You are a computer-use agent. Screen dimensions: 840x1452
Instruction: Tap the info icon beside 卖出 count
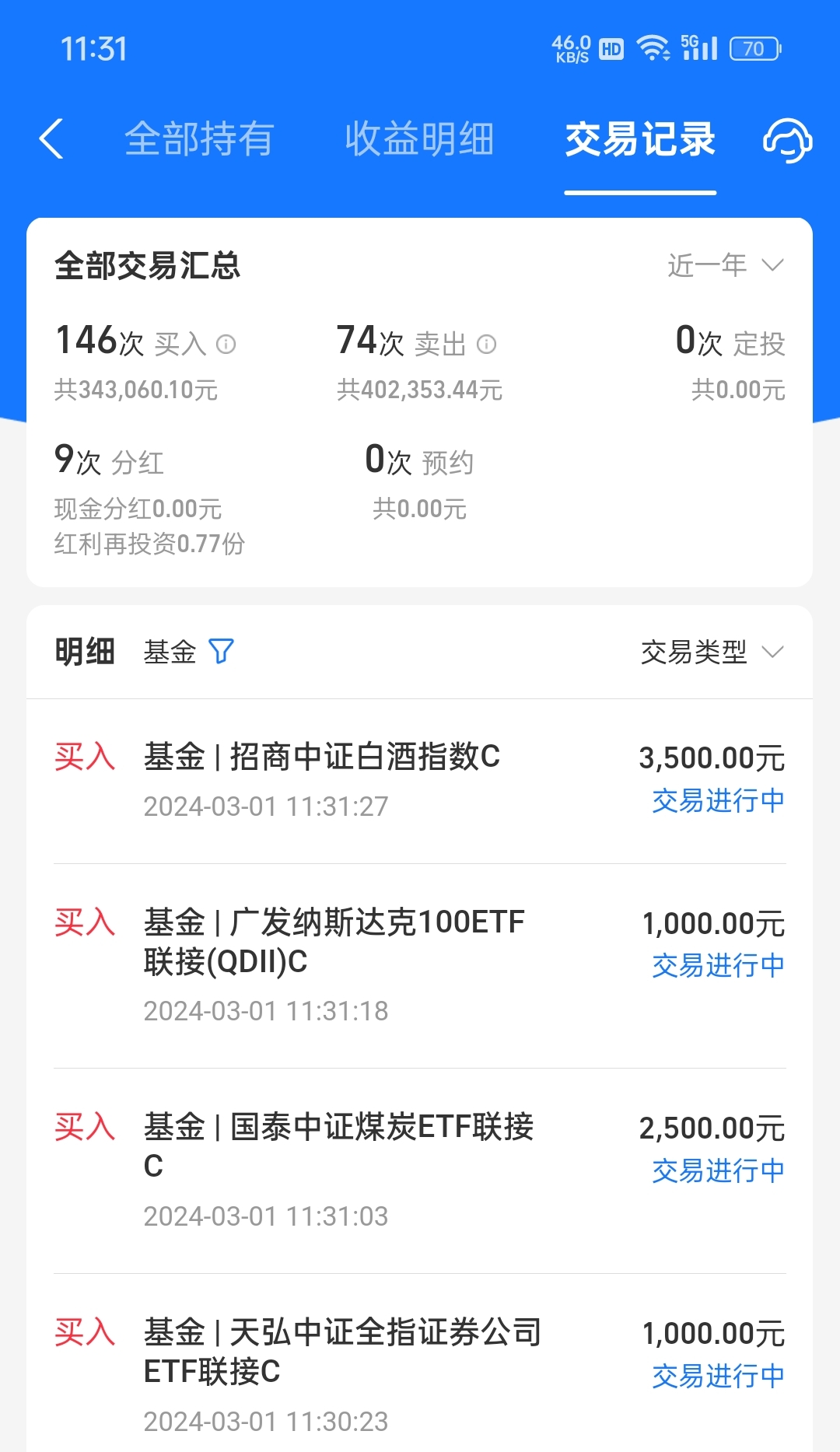point(487,343)
